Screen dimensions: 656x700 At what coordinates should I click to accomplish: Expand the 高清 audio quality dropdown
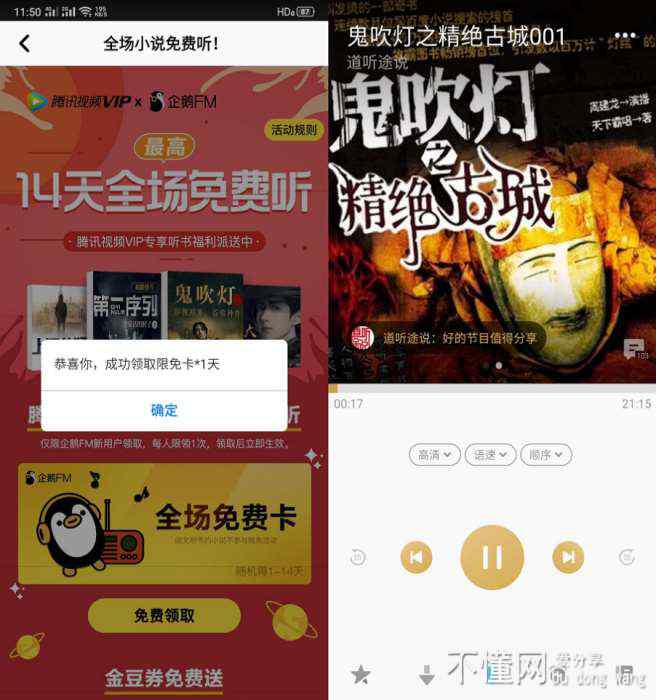[x=434, y=454]
